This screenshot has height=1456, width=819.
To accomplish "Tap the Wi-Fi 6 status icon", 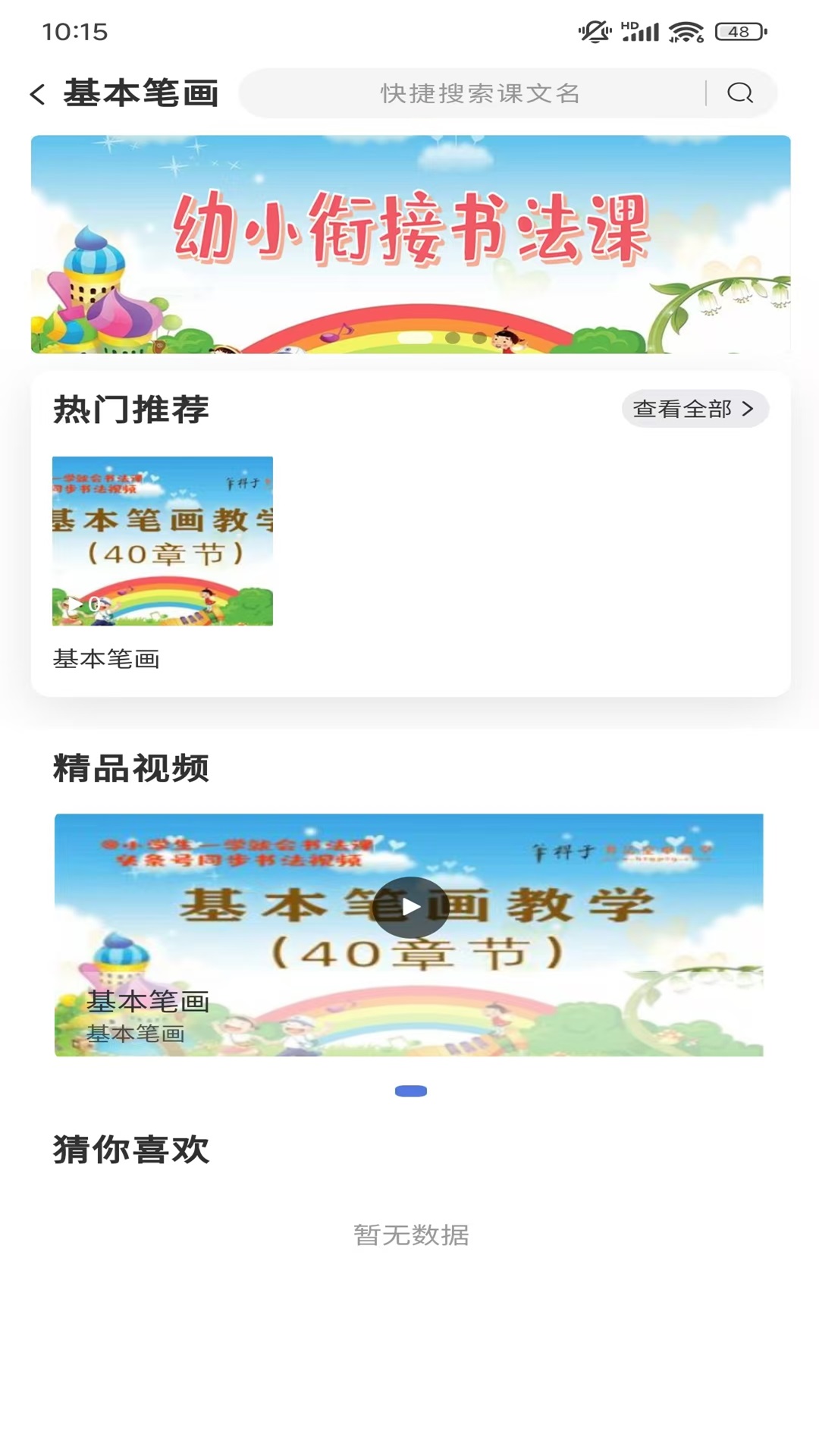I will point(685,32).
